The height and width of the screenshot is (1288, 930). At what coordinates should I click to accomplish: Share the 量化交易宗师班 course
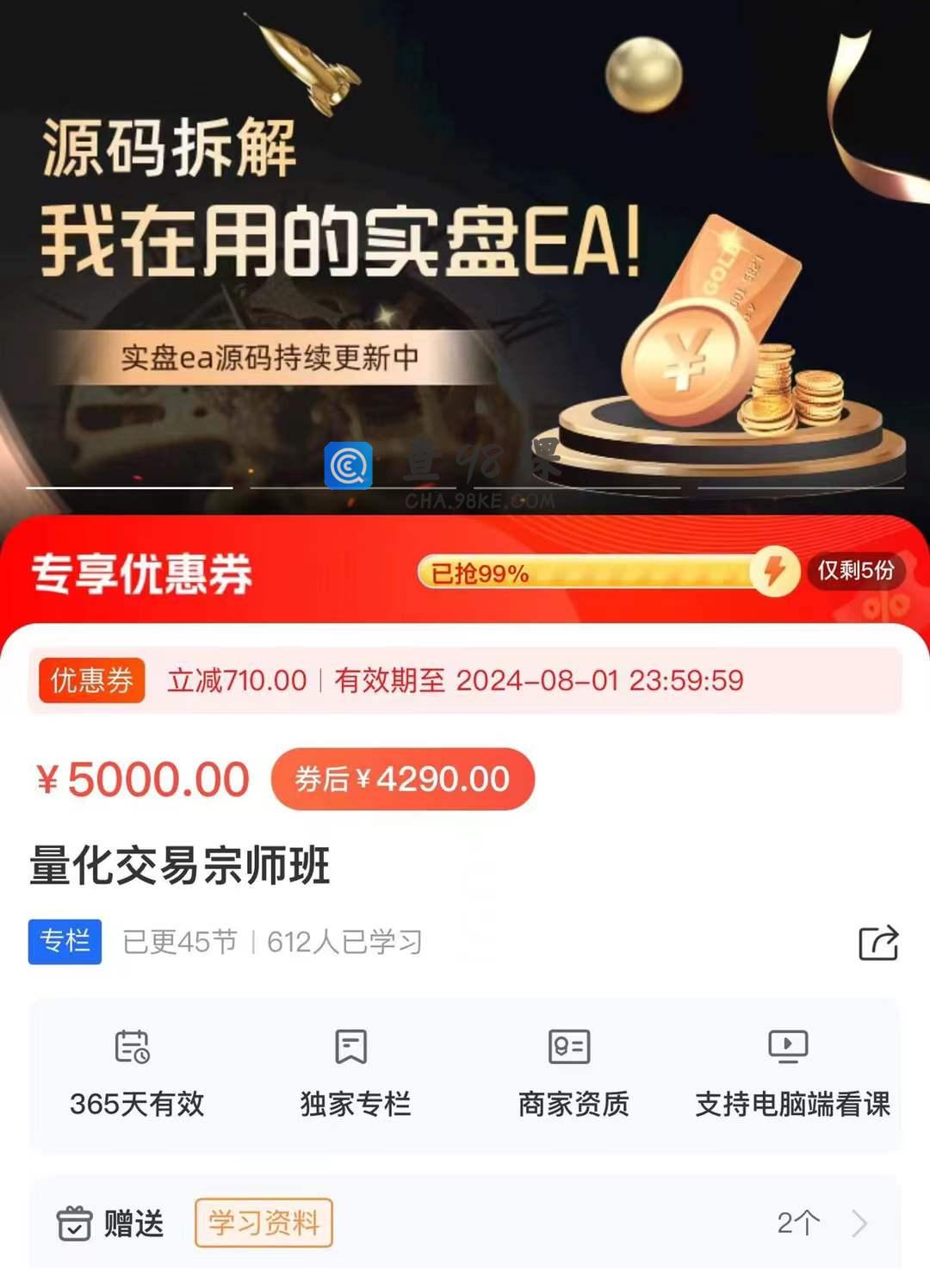(x=878, y=943)
